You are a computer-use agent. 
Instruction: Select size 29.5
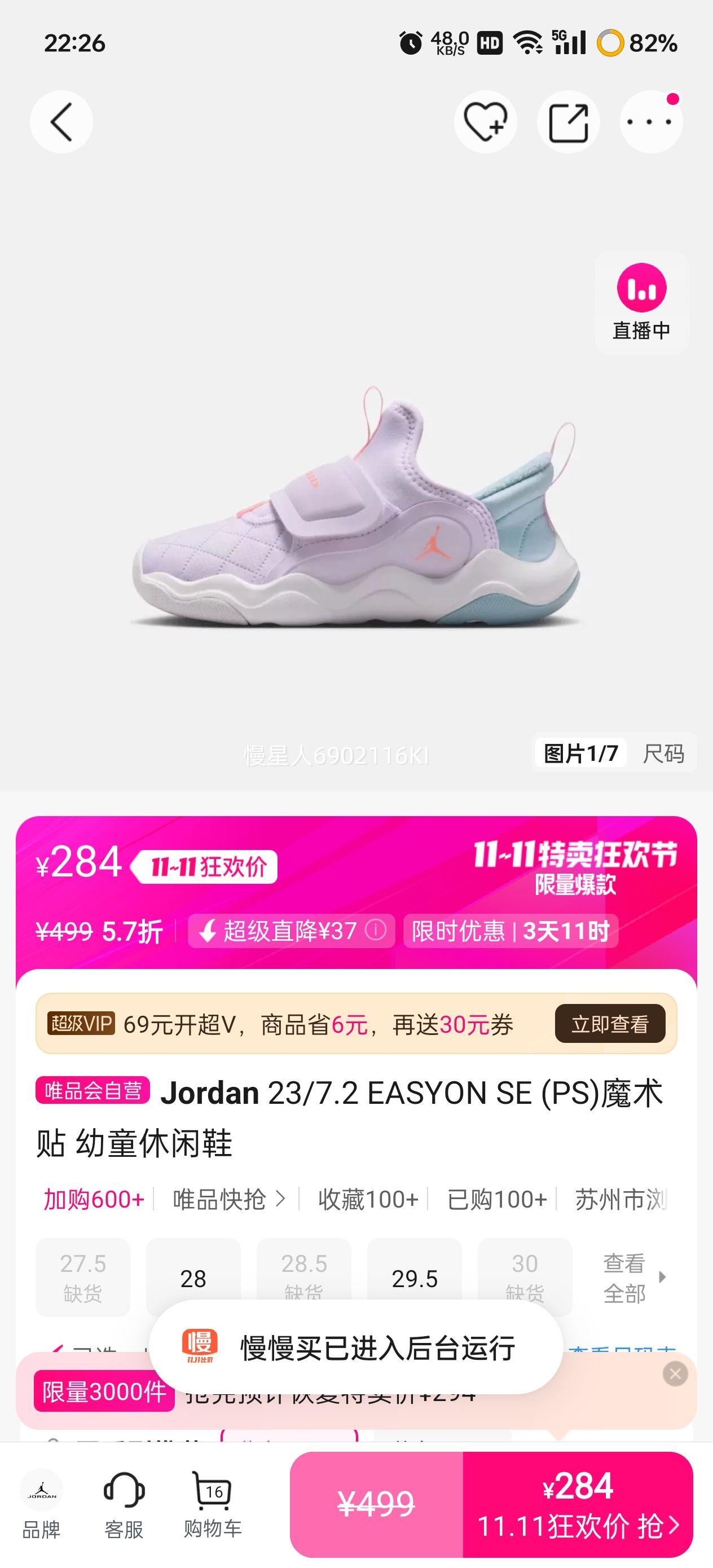pyautogui.click(x=414, y=1278)
